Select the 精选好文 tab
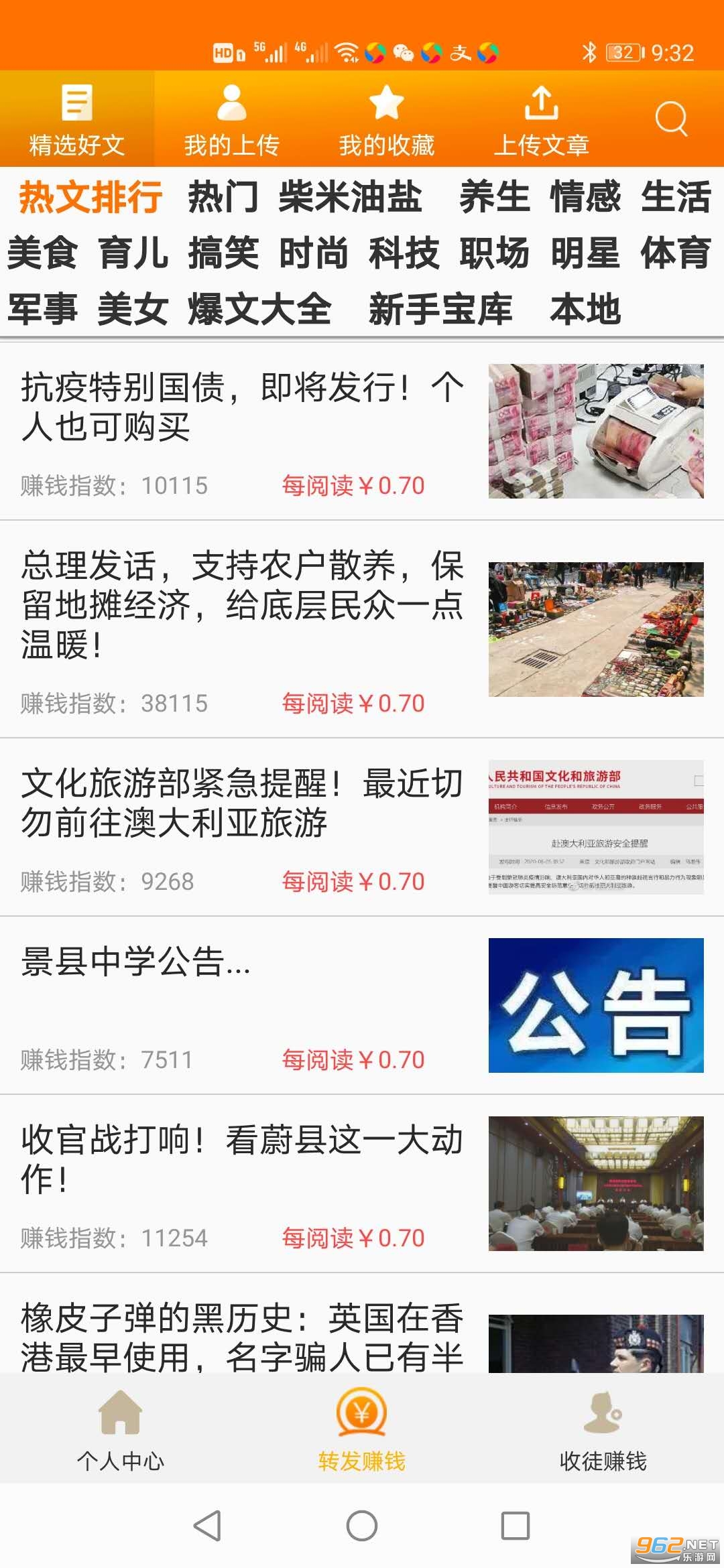Screen dimensions: 724x1568 coord(76,121)
